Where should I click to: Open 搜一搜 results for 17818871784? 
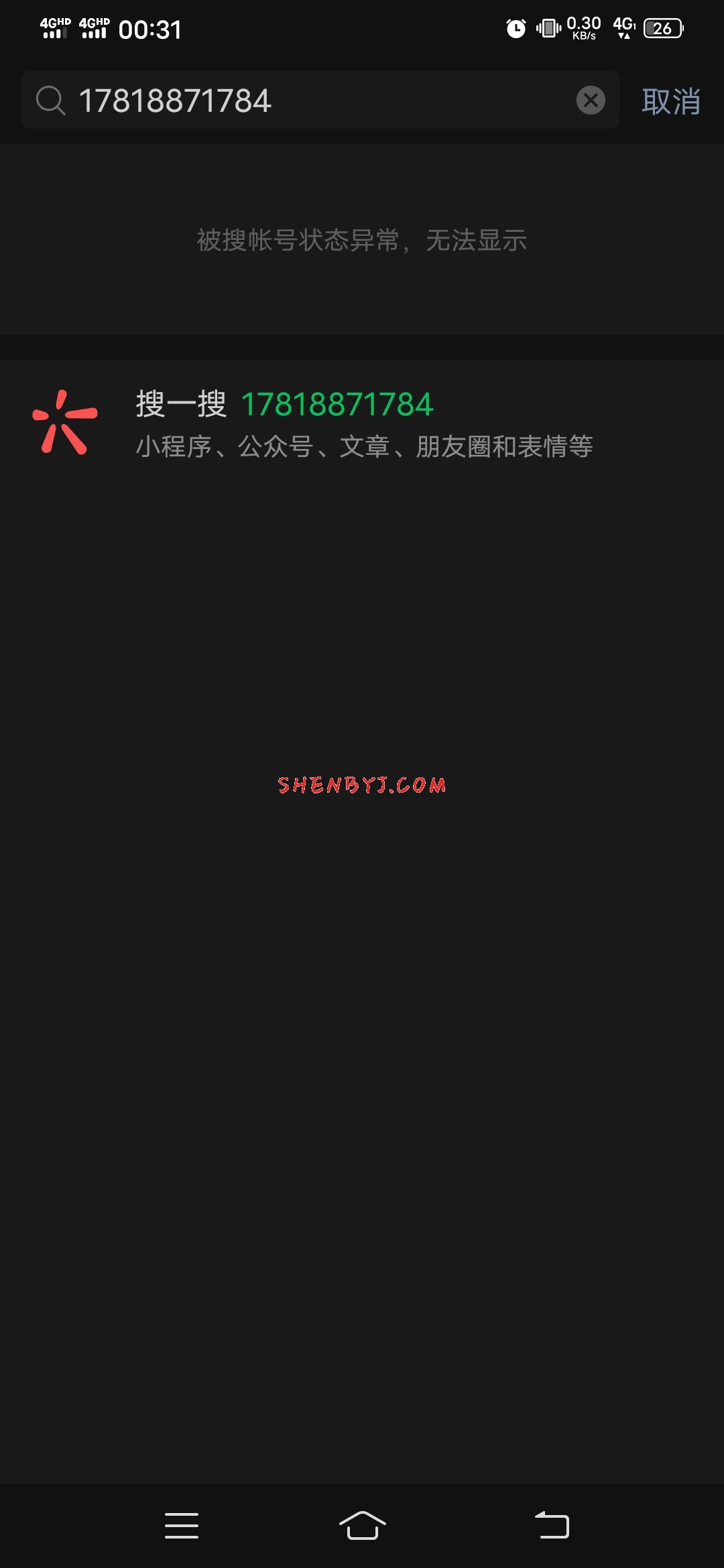[x=362, y=423]
